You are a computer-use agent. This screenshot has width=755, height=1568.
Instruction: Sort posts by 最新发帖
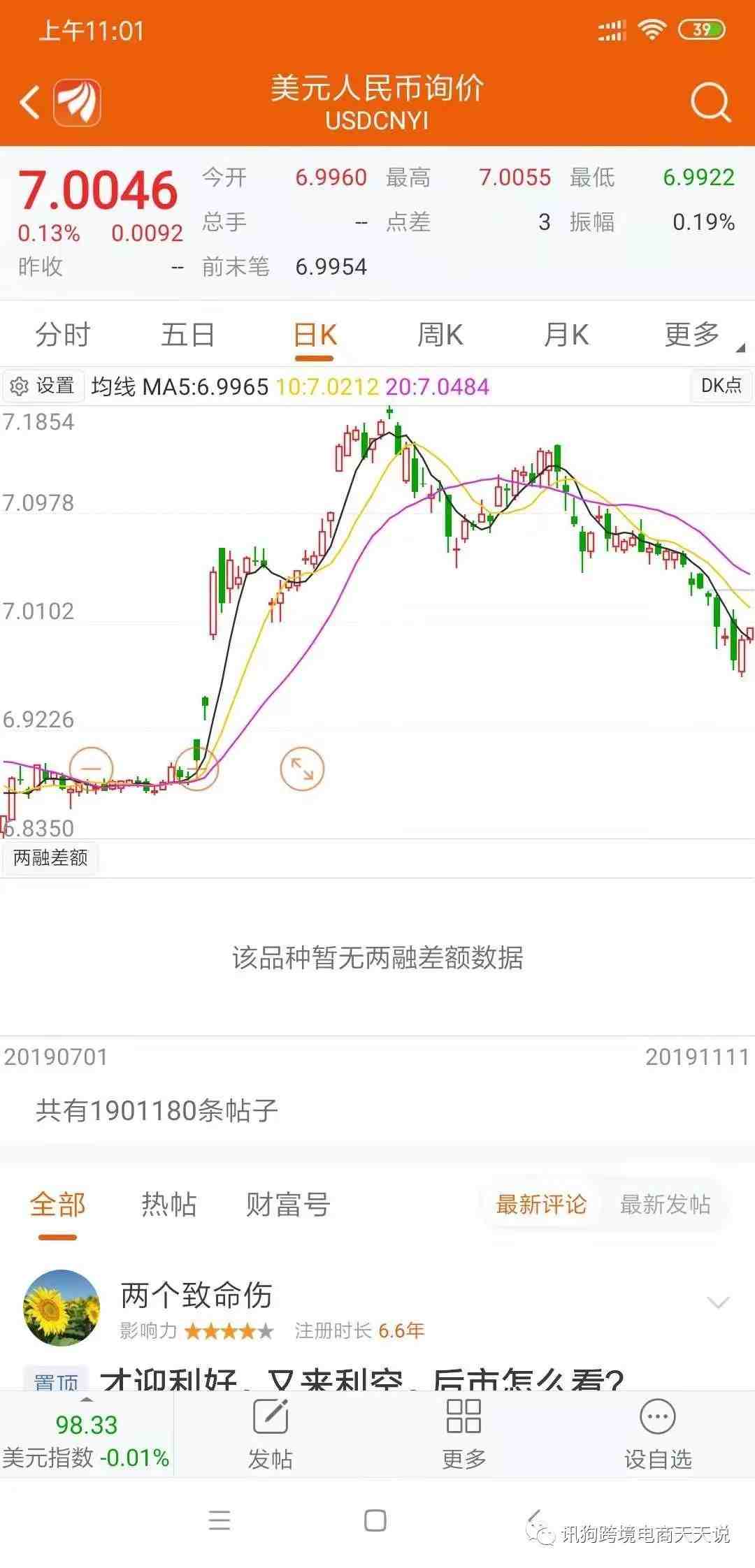tap(665, 1204)
